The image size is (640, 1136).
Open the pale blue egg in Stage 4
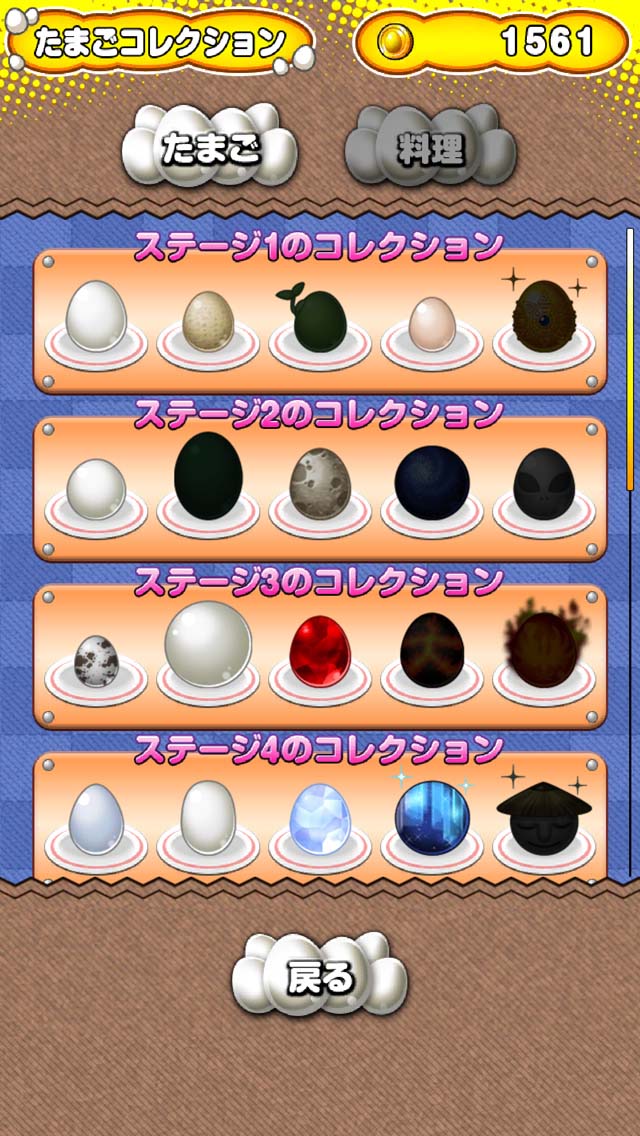(x=96, y=818)
